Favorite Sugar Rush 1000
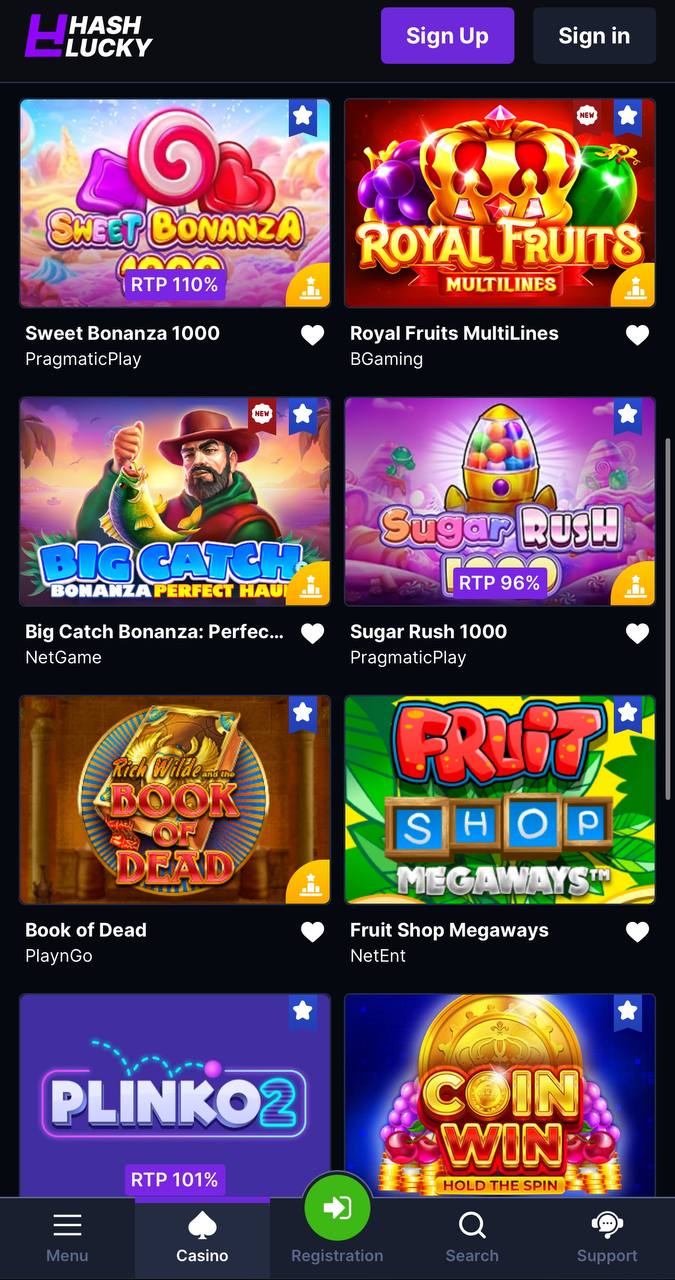 [637, 633]
